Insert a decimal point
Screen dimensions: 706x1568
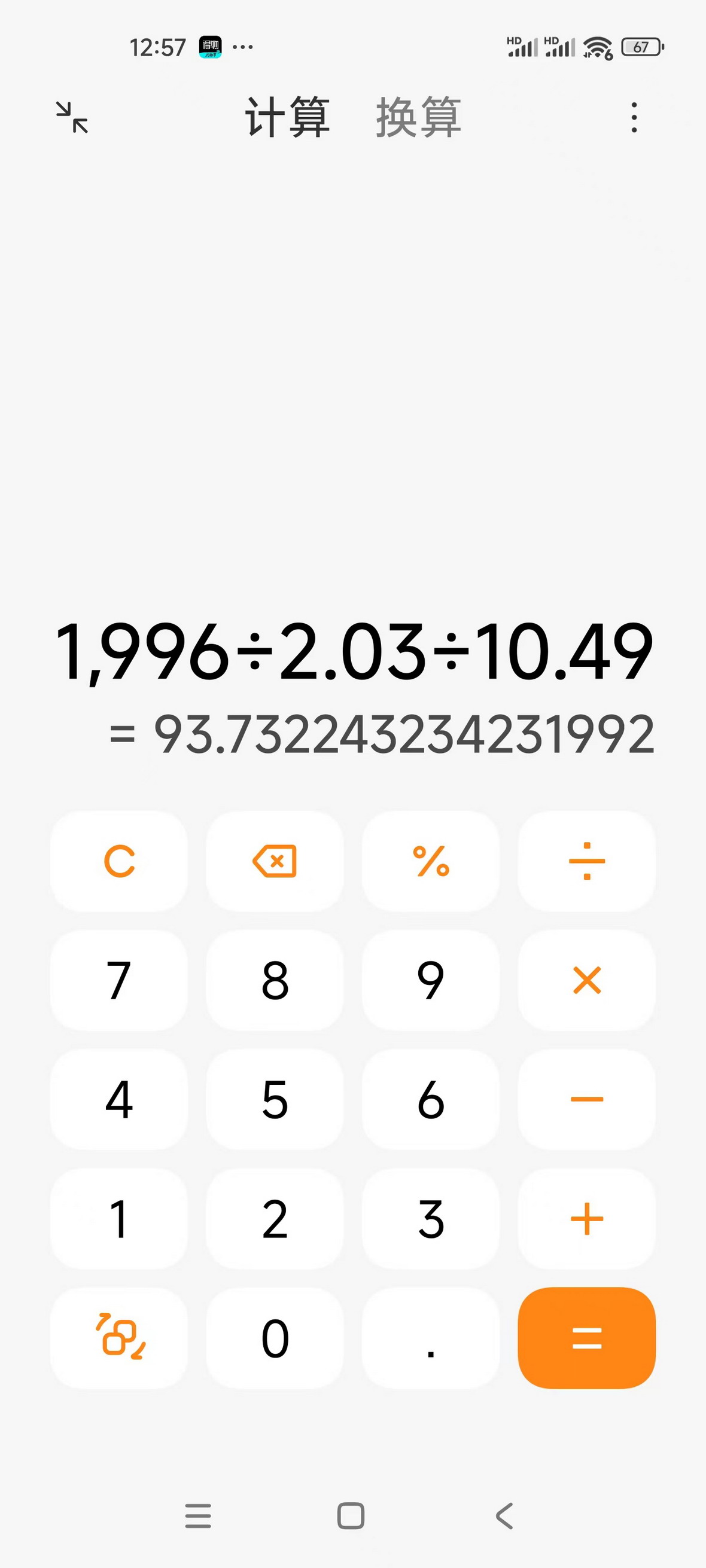[431, 1338]
